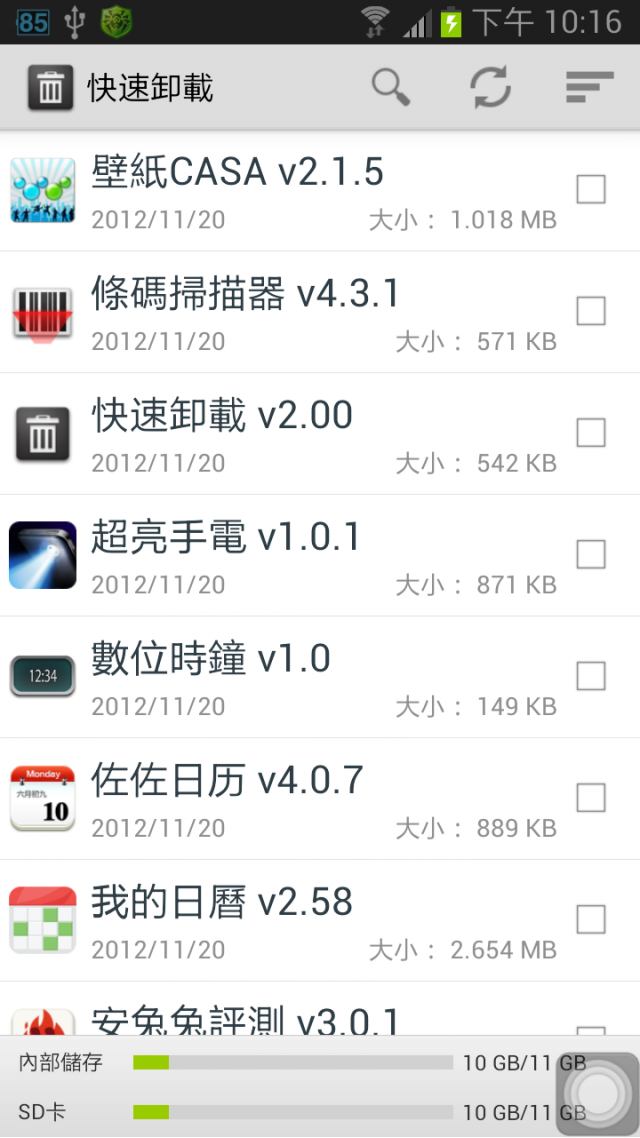
Task: Open the sort options icon
Action: tap(590, 87)
